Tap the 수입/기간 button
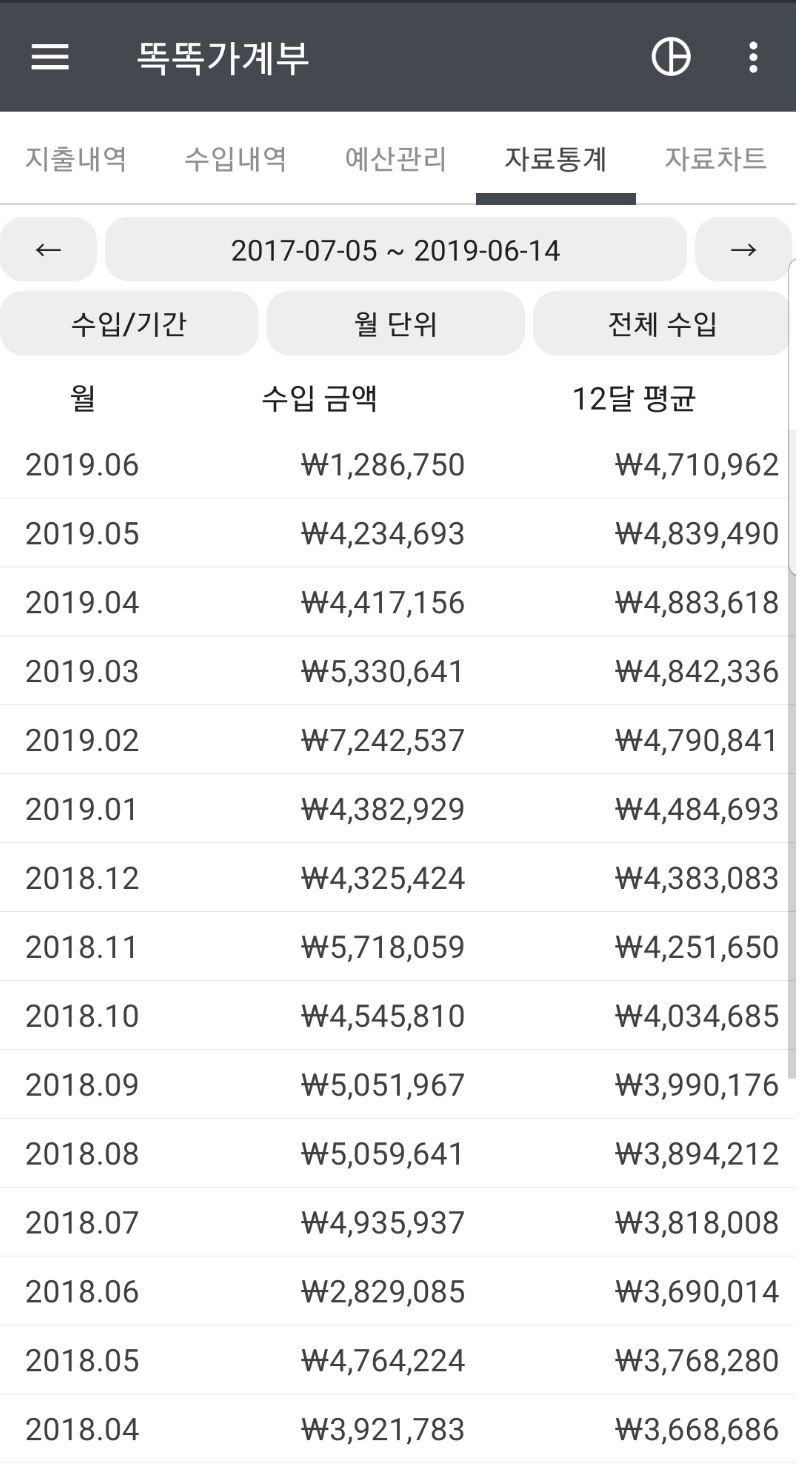 click(x=129, y=323)
